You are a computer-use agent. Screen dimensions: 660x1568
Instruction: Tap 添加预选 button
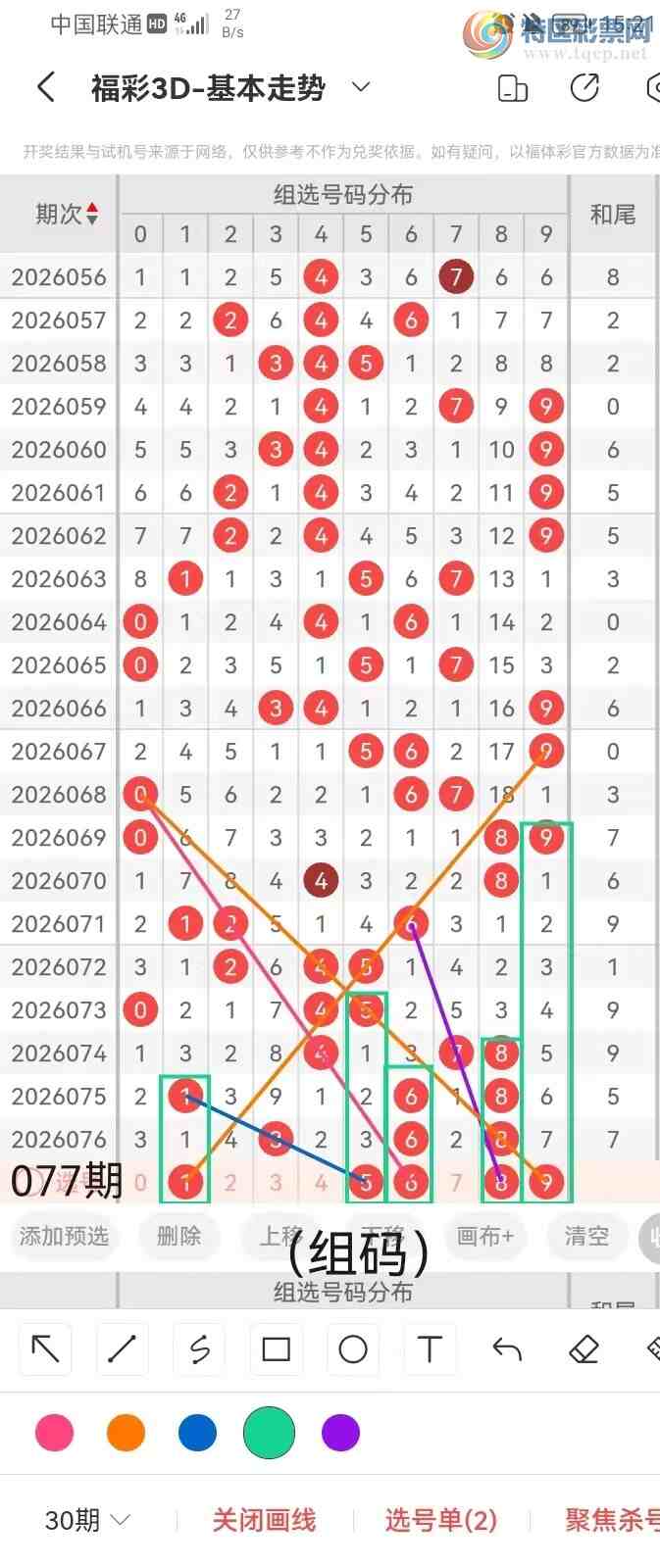point(64,1236)
